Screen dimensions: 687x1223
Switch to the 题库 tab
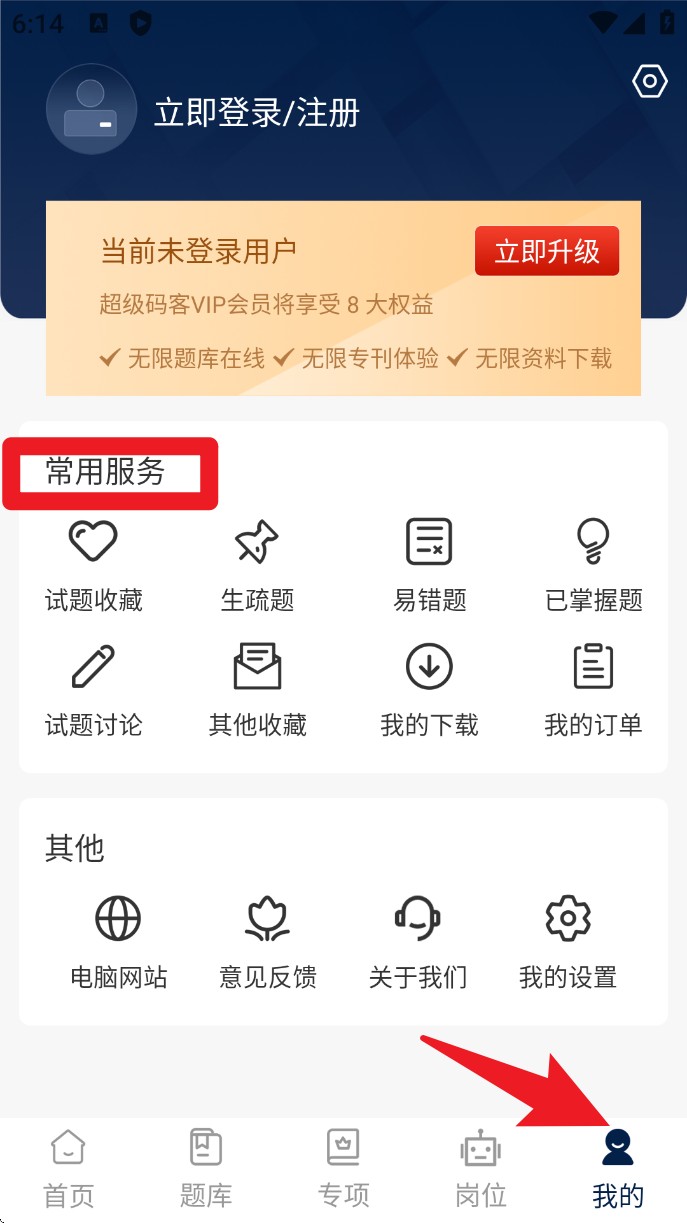coord(206,1168)
